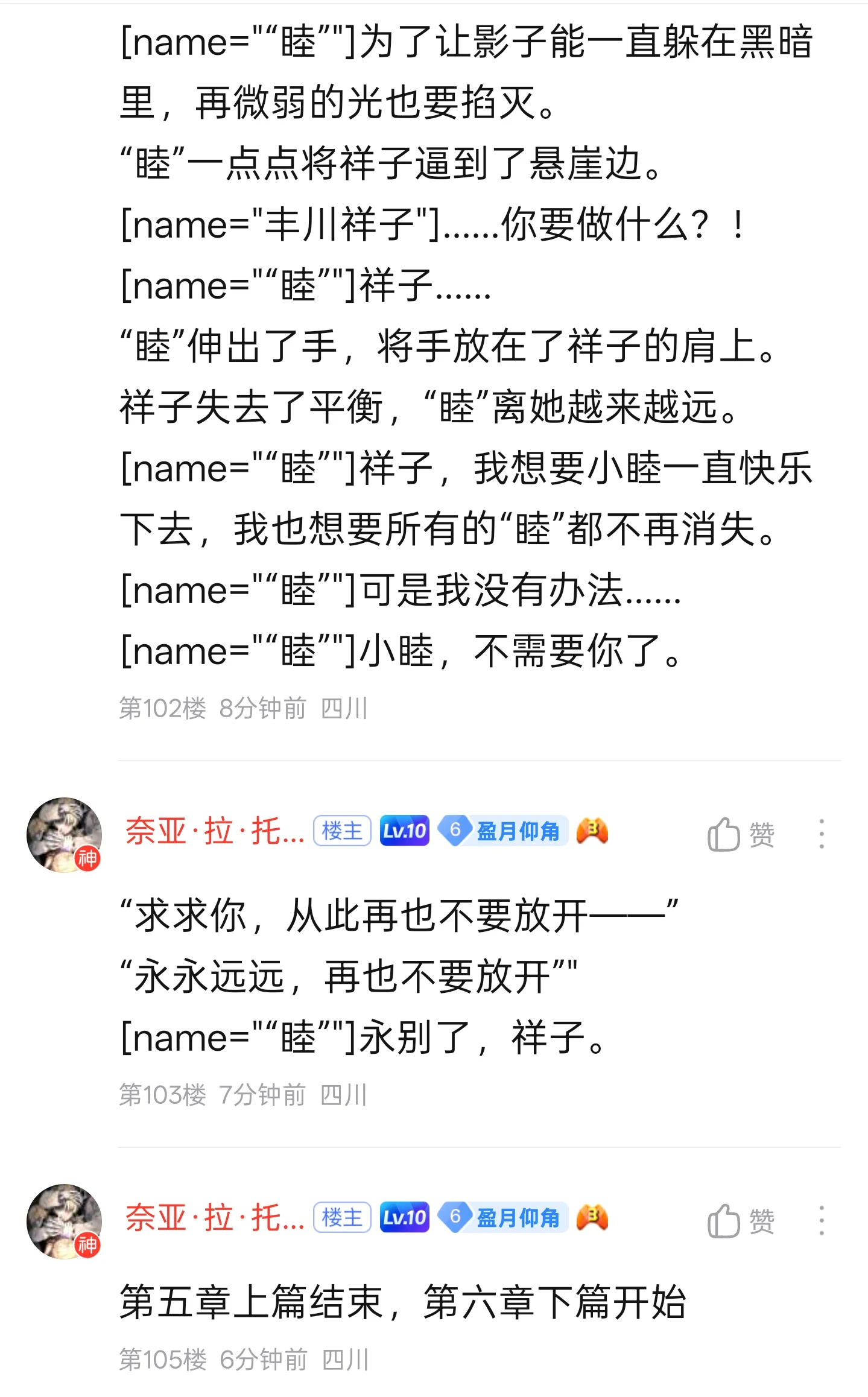The image size is (868, 1397).
Task: Open the 盈月仰角 badge on floor 105
Action: point(503,1218)
